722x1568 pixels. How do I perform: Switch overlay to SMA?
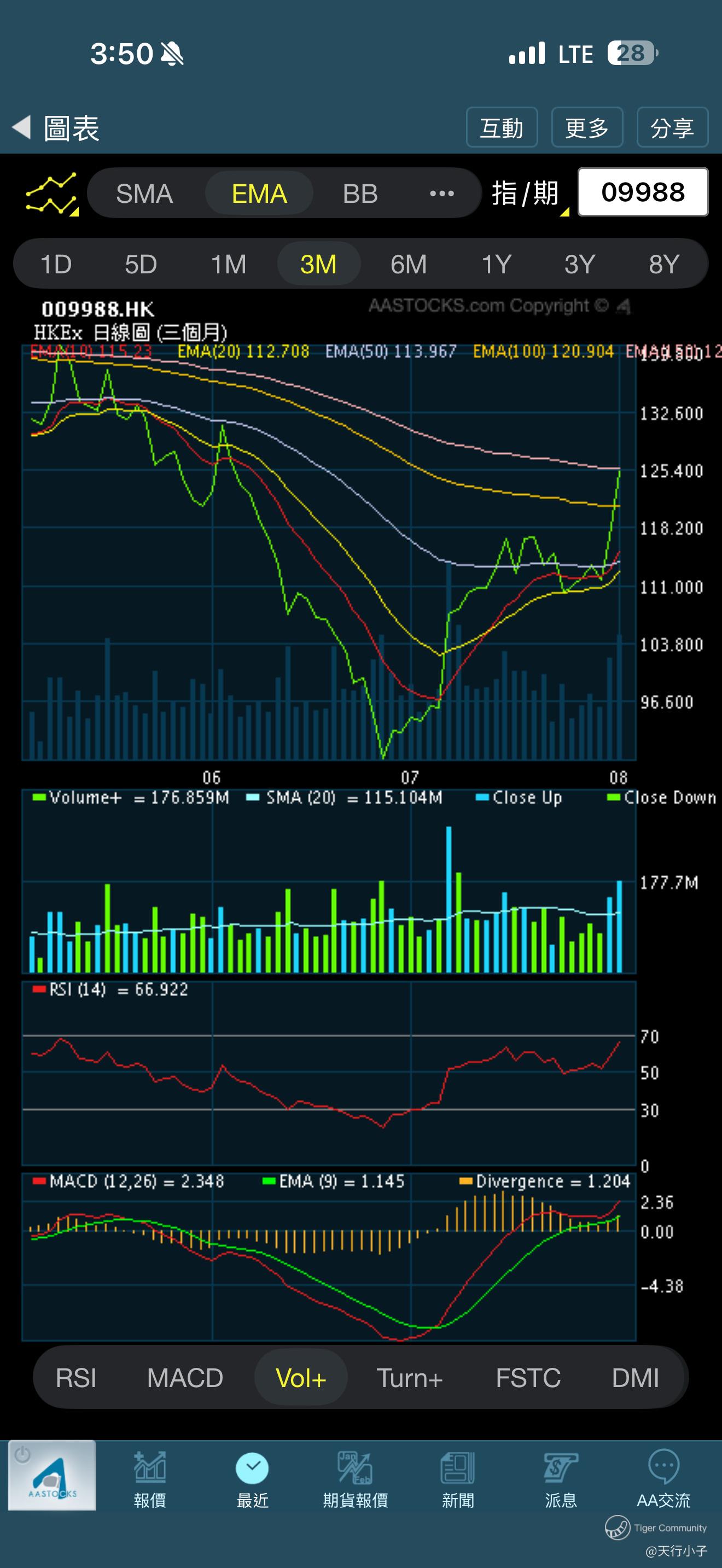tap(144, 194)
